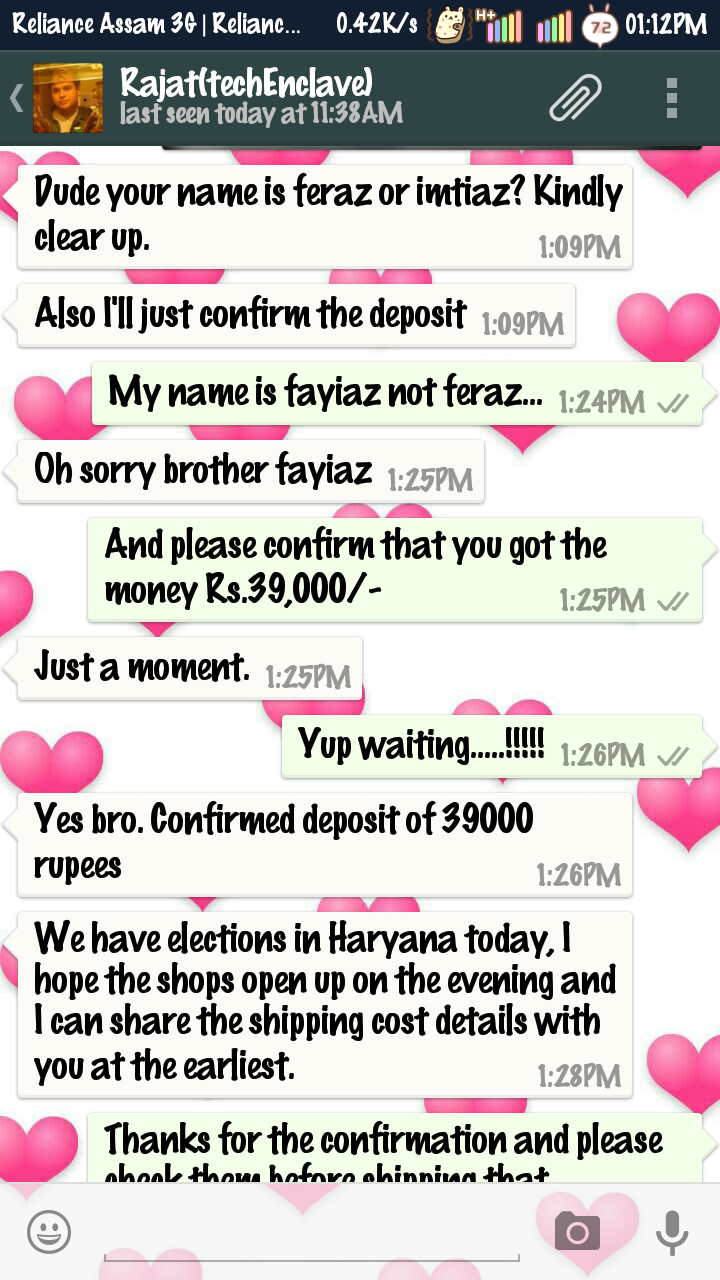Image resolution: width=720 pixels, height=1280 pixels.
Task: Go back using the header arrow
Action: tap(16, 98)
